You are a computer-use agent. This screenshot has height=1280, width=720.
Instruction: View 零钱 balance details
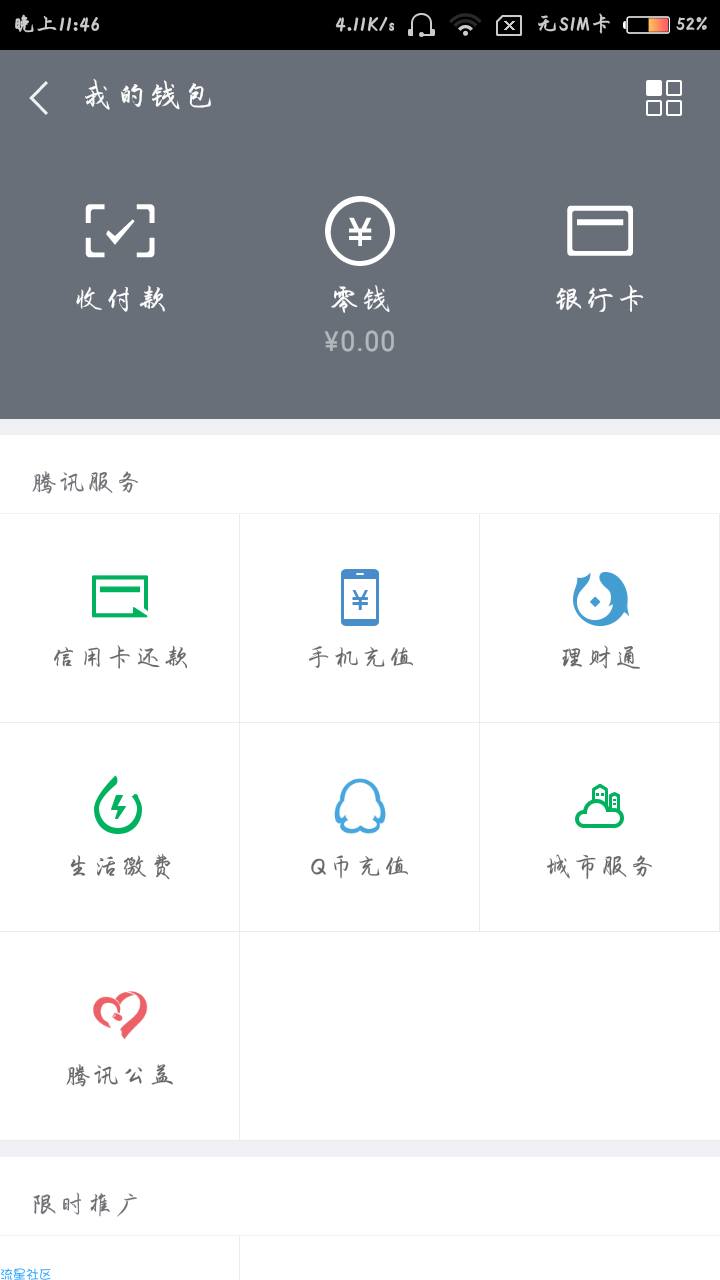pos(360,276)
